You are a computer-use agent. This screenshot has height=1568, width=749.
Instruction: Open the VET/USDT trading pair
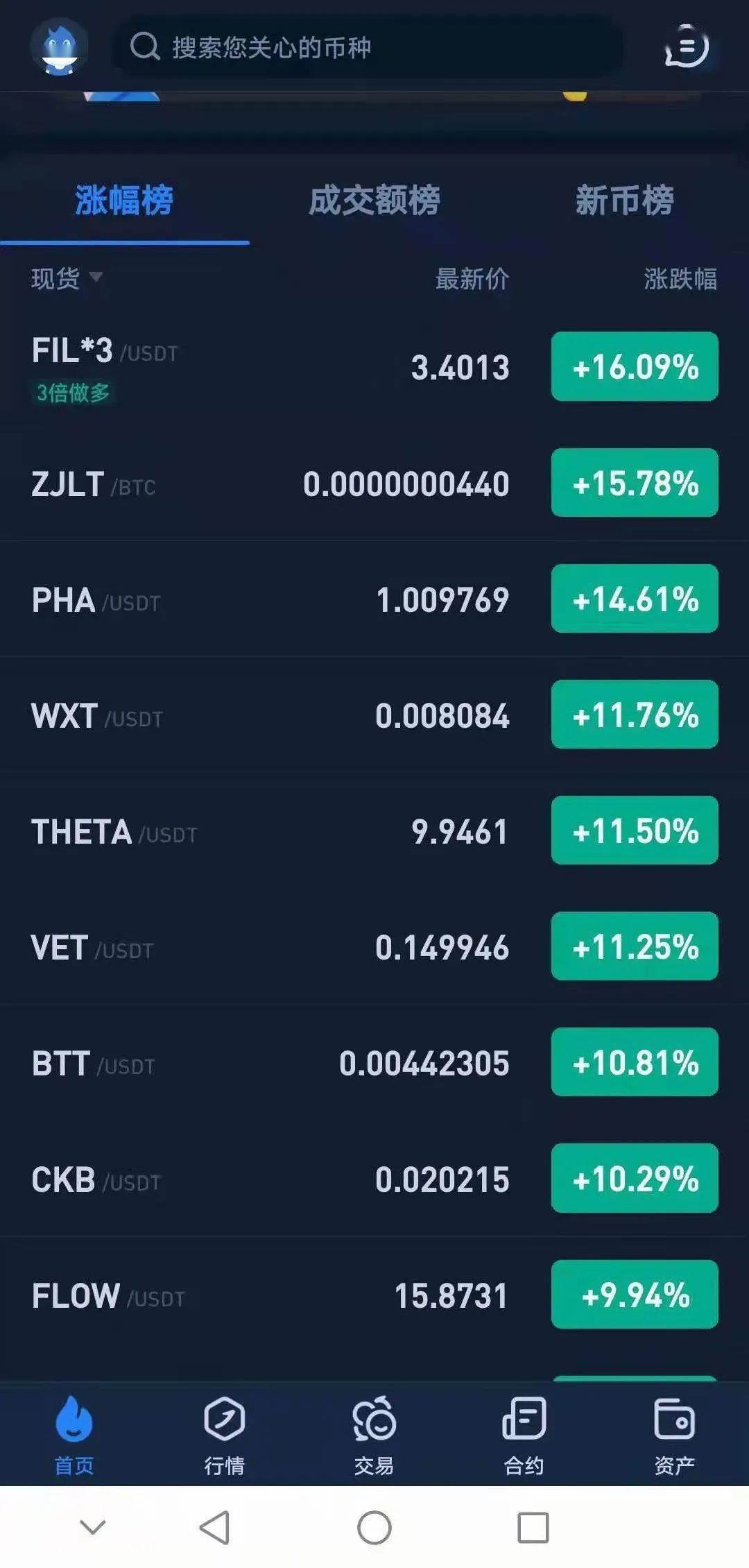click(277, 947)
